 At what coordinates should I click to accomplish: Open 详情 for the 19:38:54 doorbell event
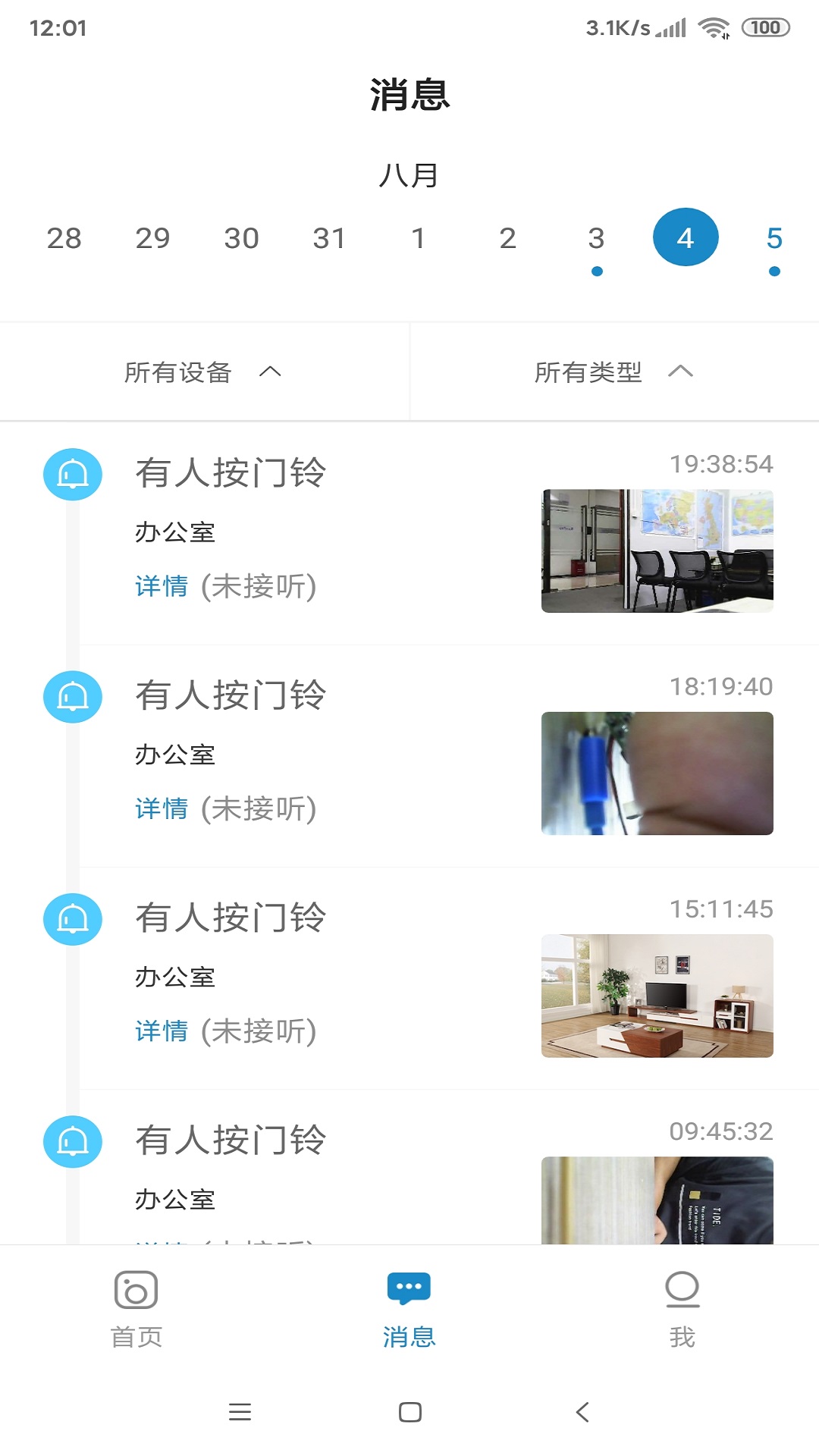[162, 586]
